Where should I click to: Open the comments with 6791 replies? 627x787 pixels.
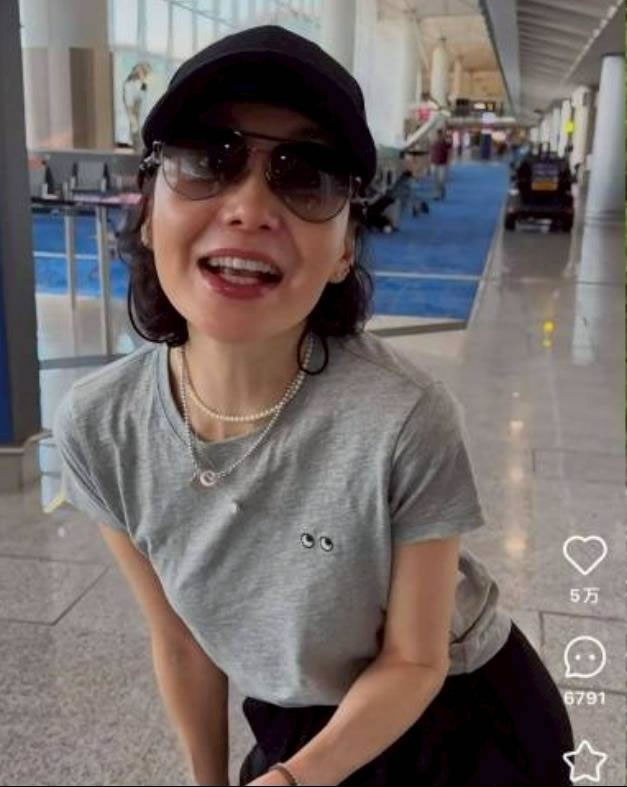coord(584,658)
